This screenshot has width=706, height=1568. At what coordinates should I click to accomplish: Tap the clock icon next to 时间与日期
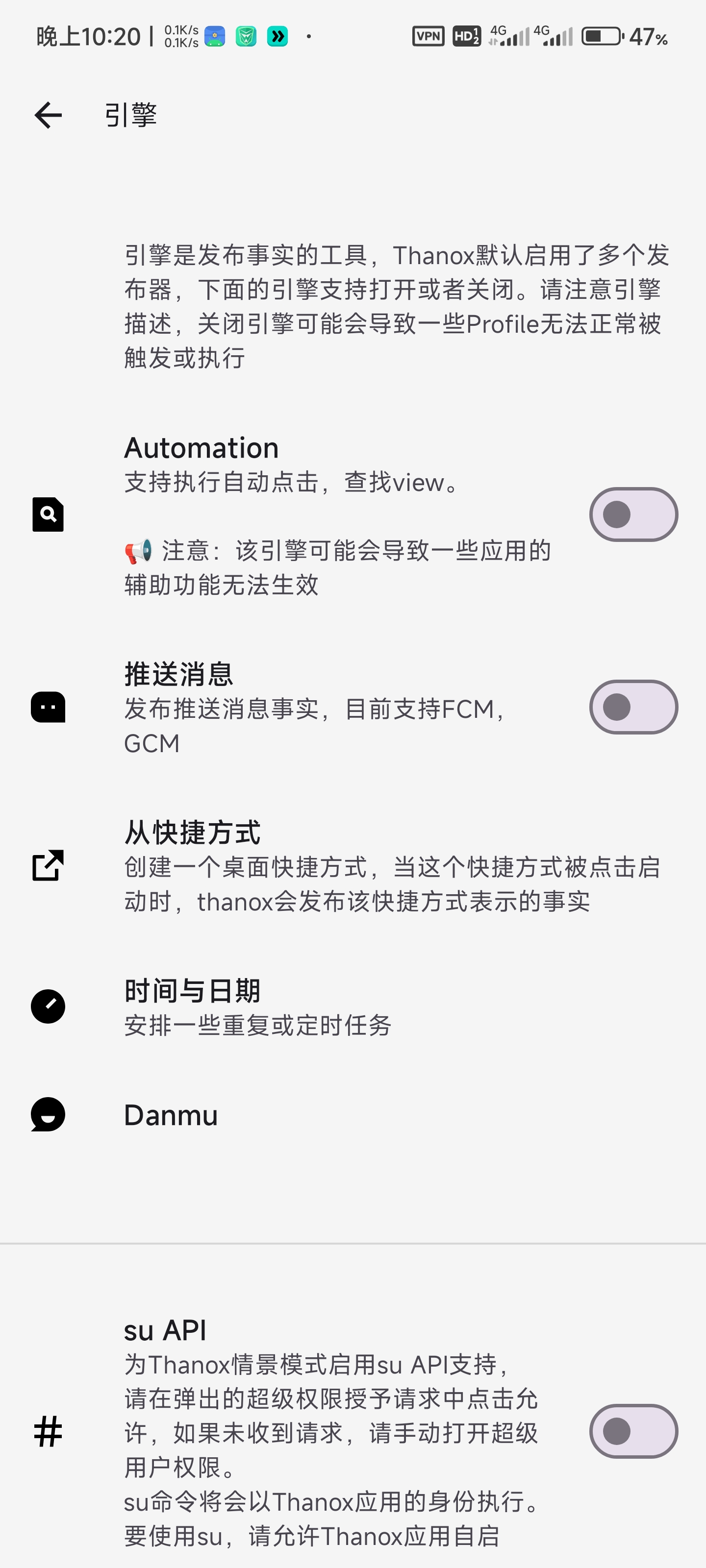pyautogui.click(x=48, y=1005)
